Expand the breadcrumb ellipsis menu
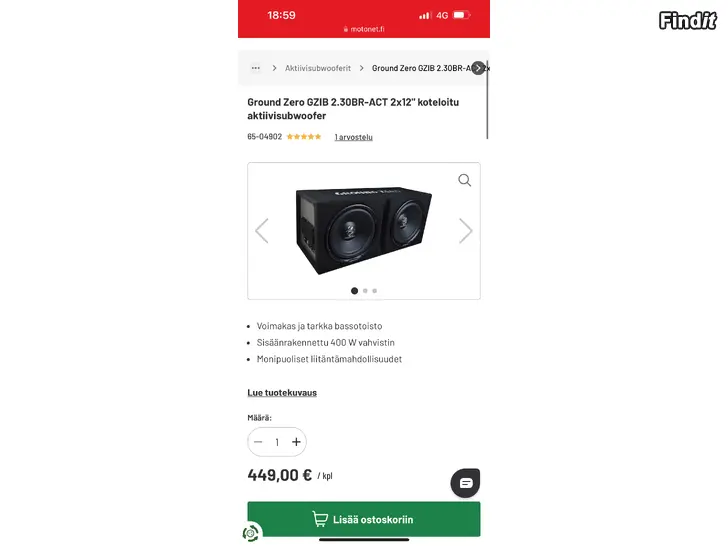The width and height of the screenshot is (728, 546). click(x=255, y=68)
